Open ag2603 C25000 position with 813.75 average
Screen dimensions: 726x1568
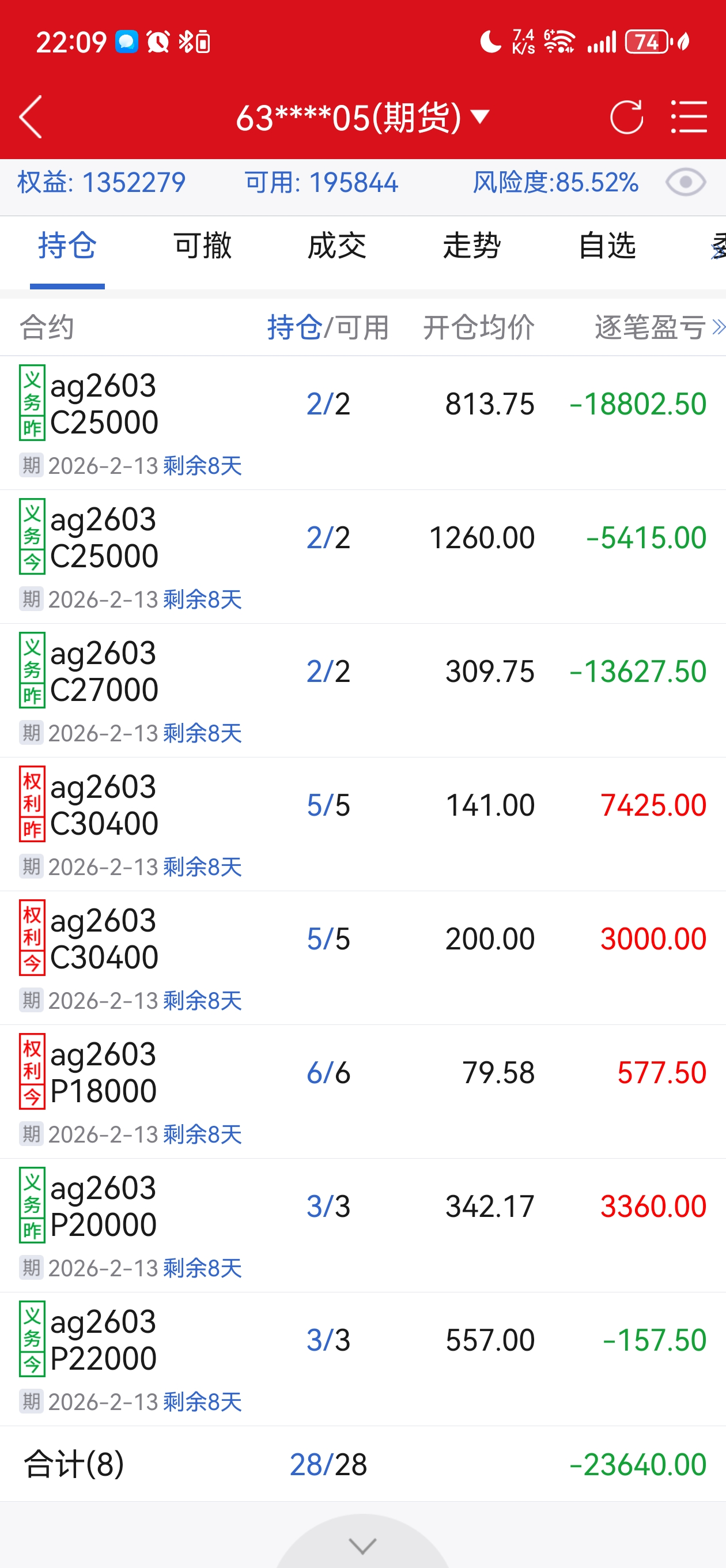click(362, 423)
